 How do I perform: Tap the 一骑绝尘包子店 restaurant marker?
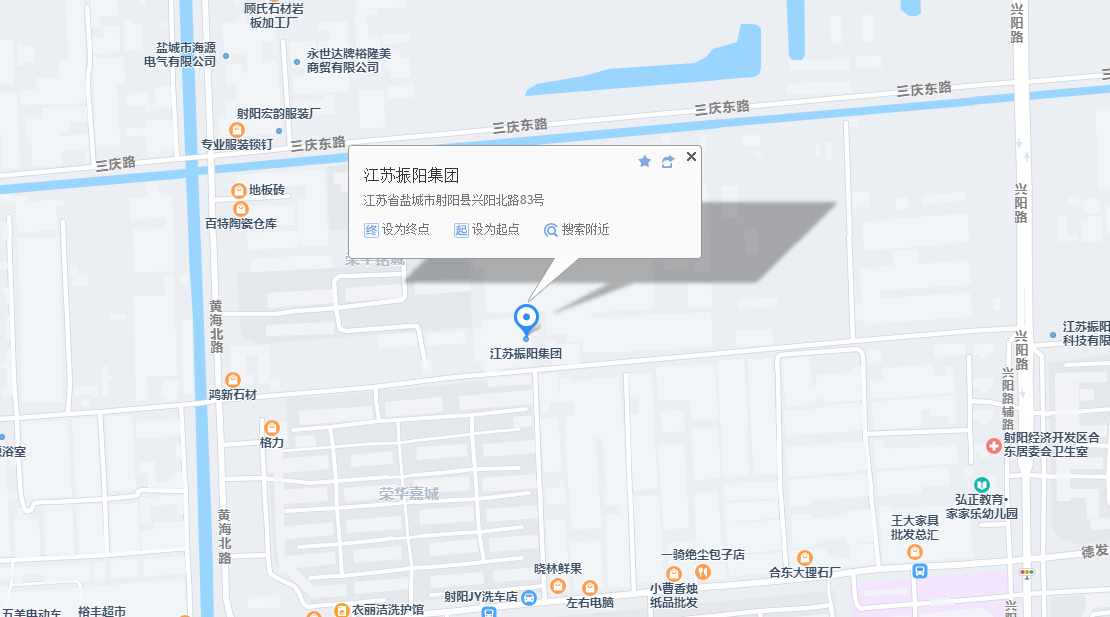[x=703, y=571]
